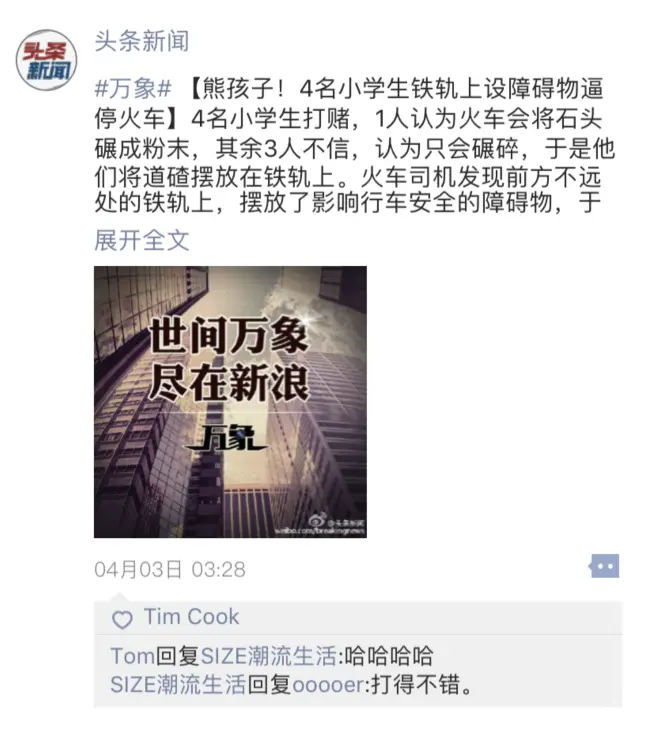Open the 头条新闻 account name

pyautogui.click(x=141, y=42)
